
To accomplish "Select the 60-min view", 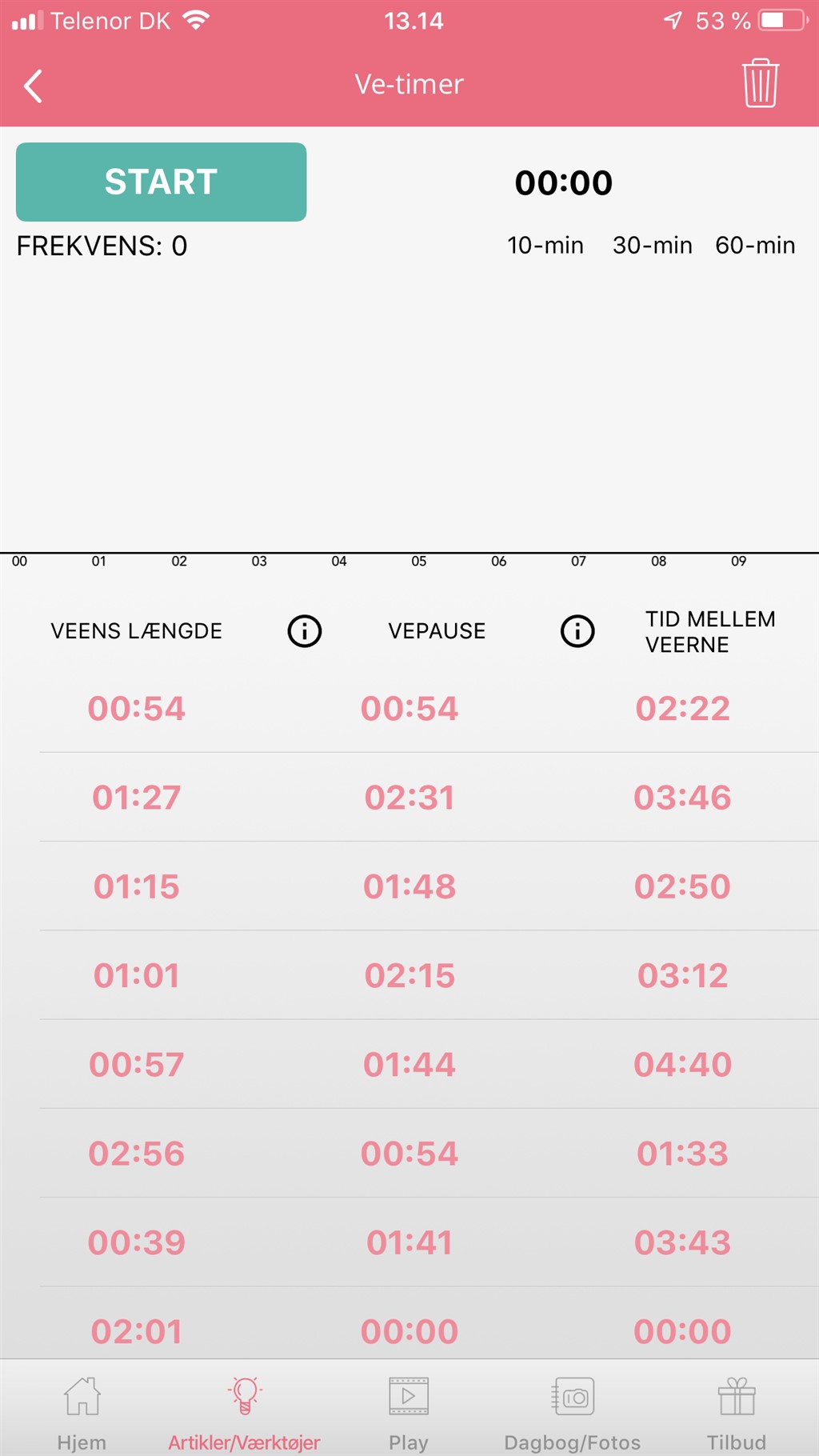I will point(755,245).
